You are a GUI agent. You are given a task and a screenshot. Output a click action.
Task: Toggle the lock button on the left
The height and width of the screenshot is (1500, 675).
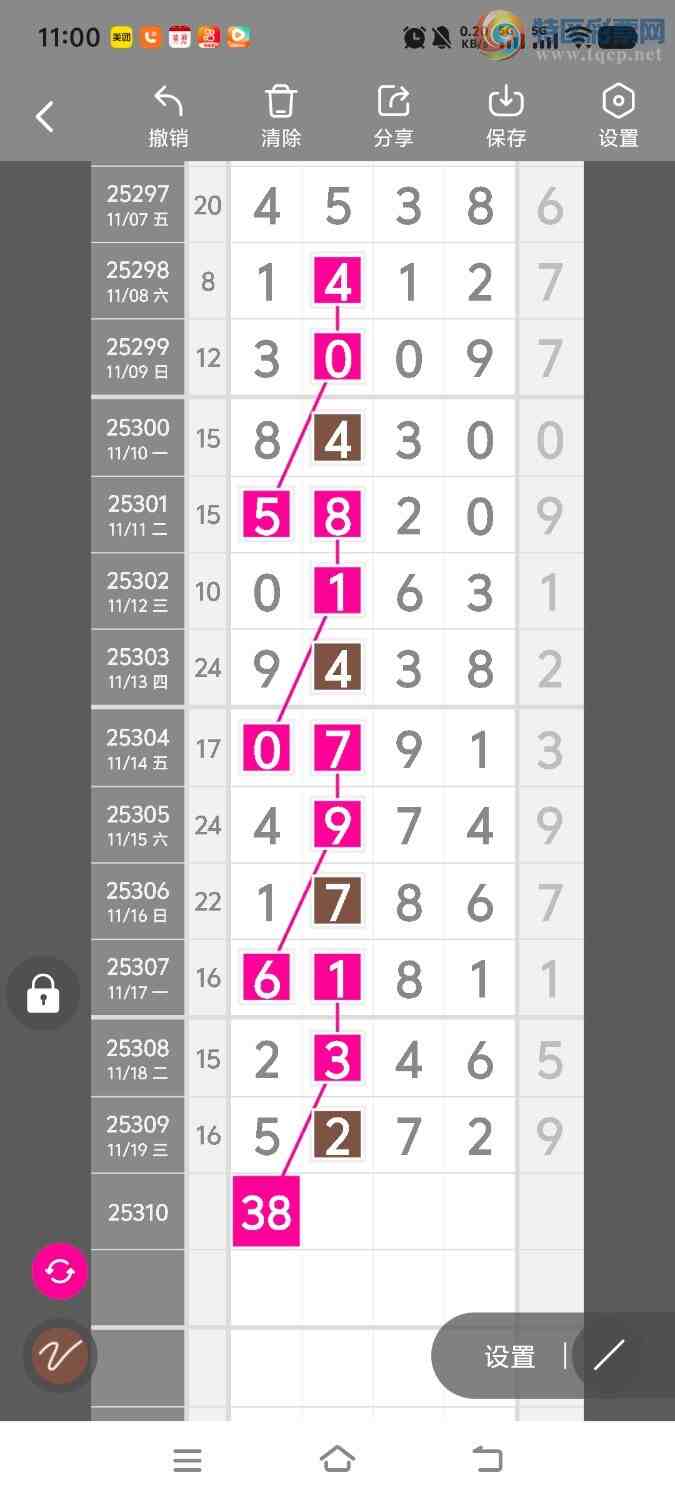tap(43, 994)
